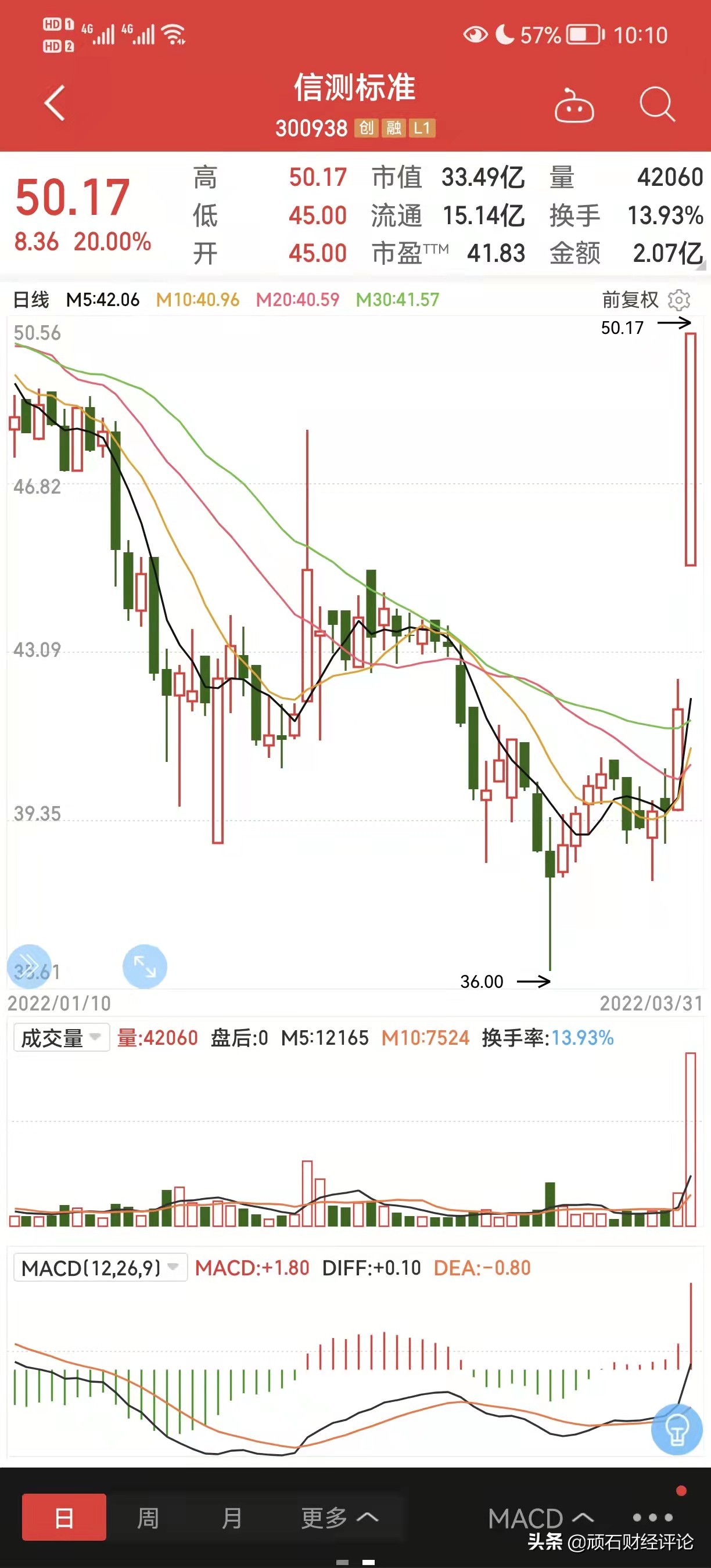Image resolution: width=711 pixels, height=1568 pixels.
Task: Tap the blue double-chevron fast-scroll icon
Action: (x=28, y=965)
